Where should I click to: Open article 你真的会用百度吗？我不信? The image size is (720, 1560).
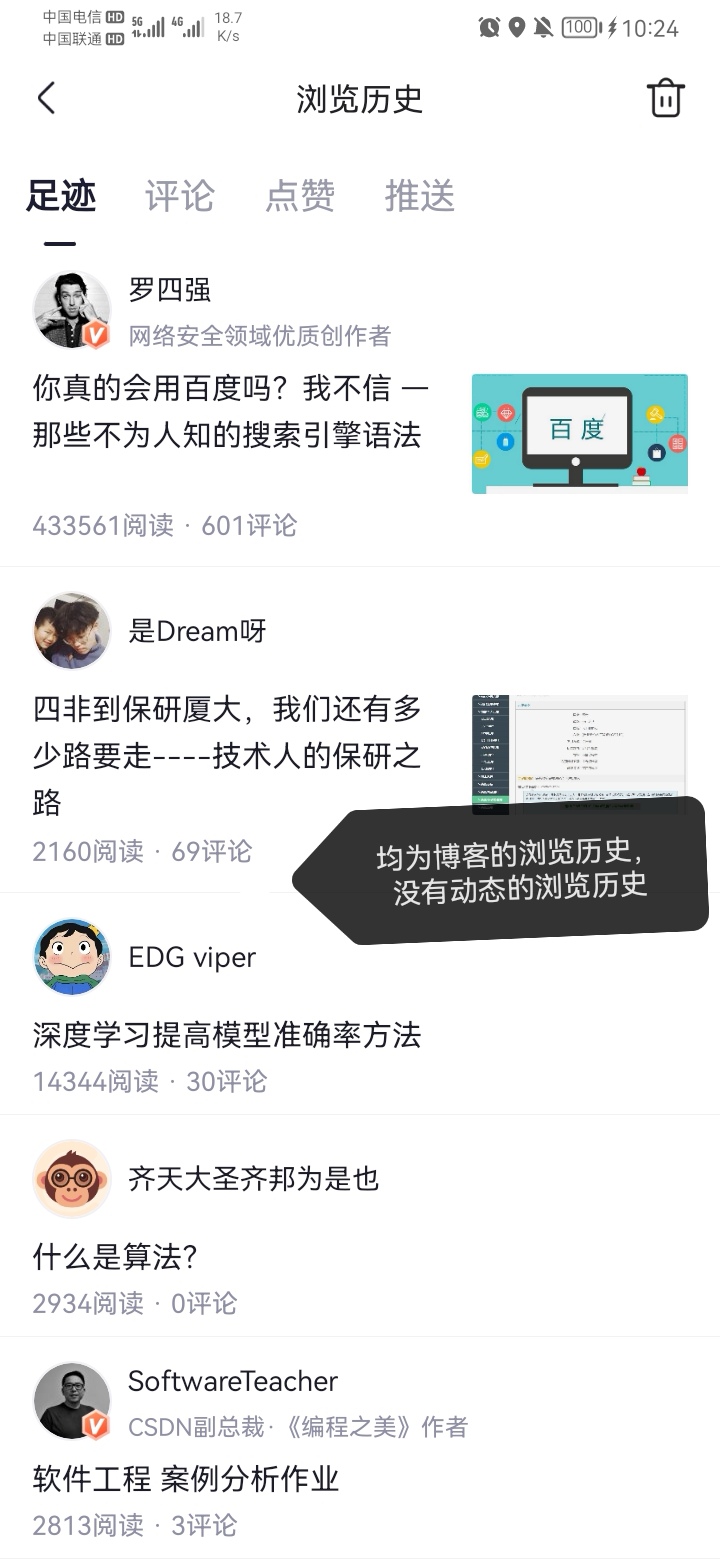(x=230, y=412)
